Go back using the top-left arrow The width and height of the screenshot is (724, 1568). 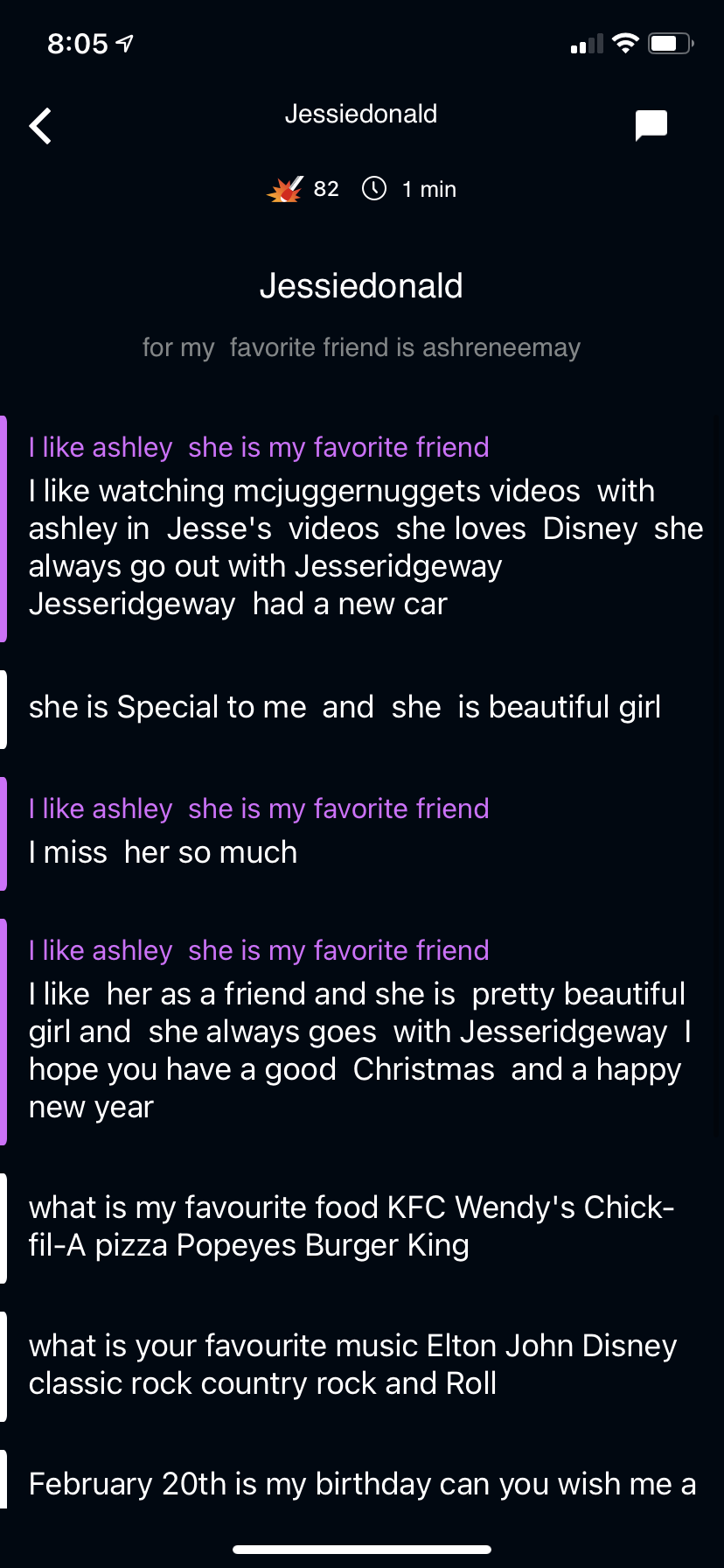point(40,126)
